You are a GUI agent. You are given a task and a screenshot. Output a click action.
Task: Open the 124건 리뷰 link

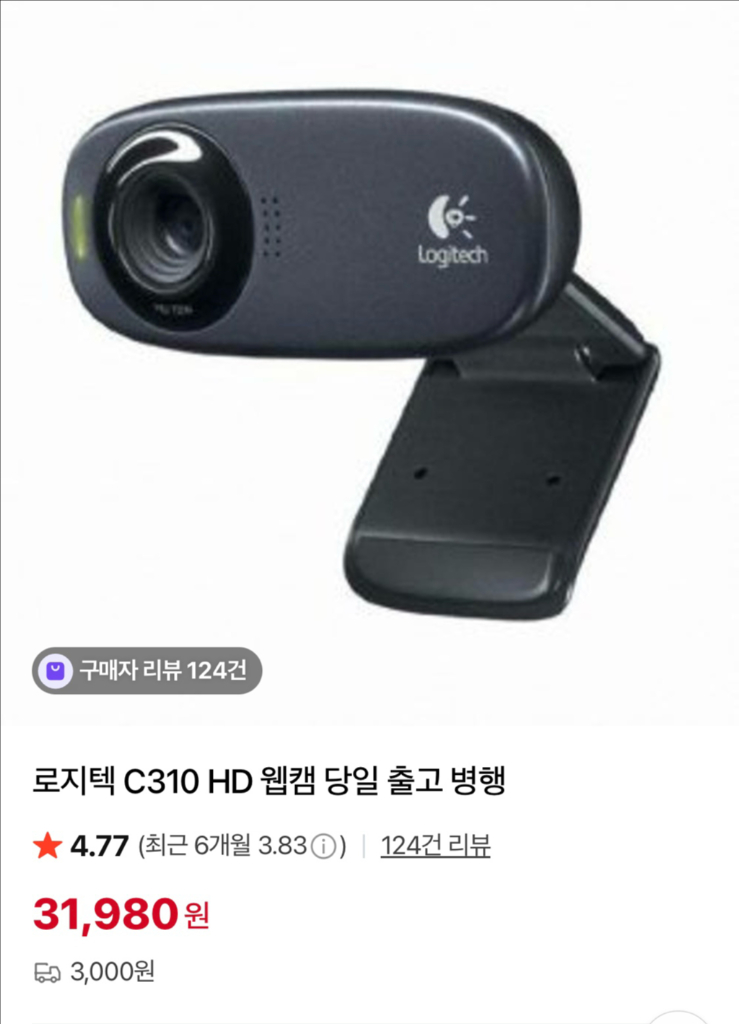pyautogui.click(x=435, y=846)
